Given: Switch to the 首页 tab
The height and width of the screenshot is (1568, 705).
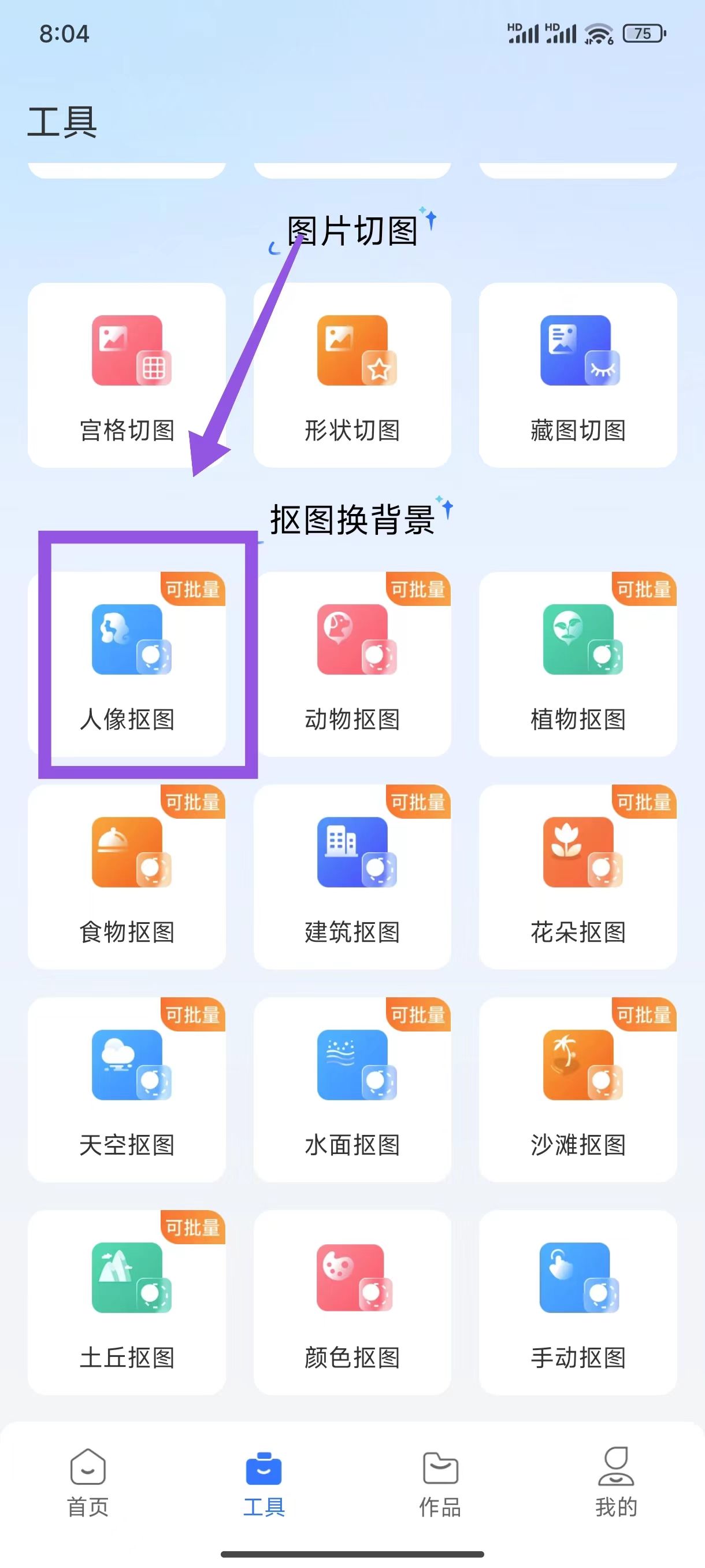Looking at the screenshot, I should tap(88, 1482).
